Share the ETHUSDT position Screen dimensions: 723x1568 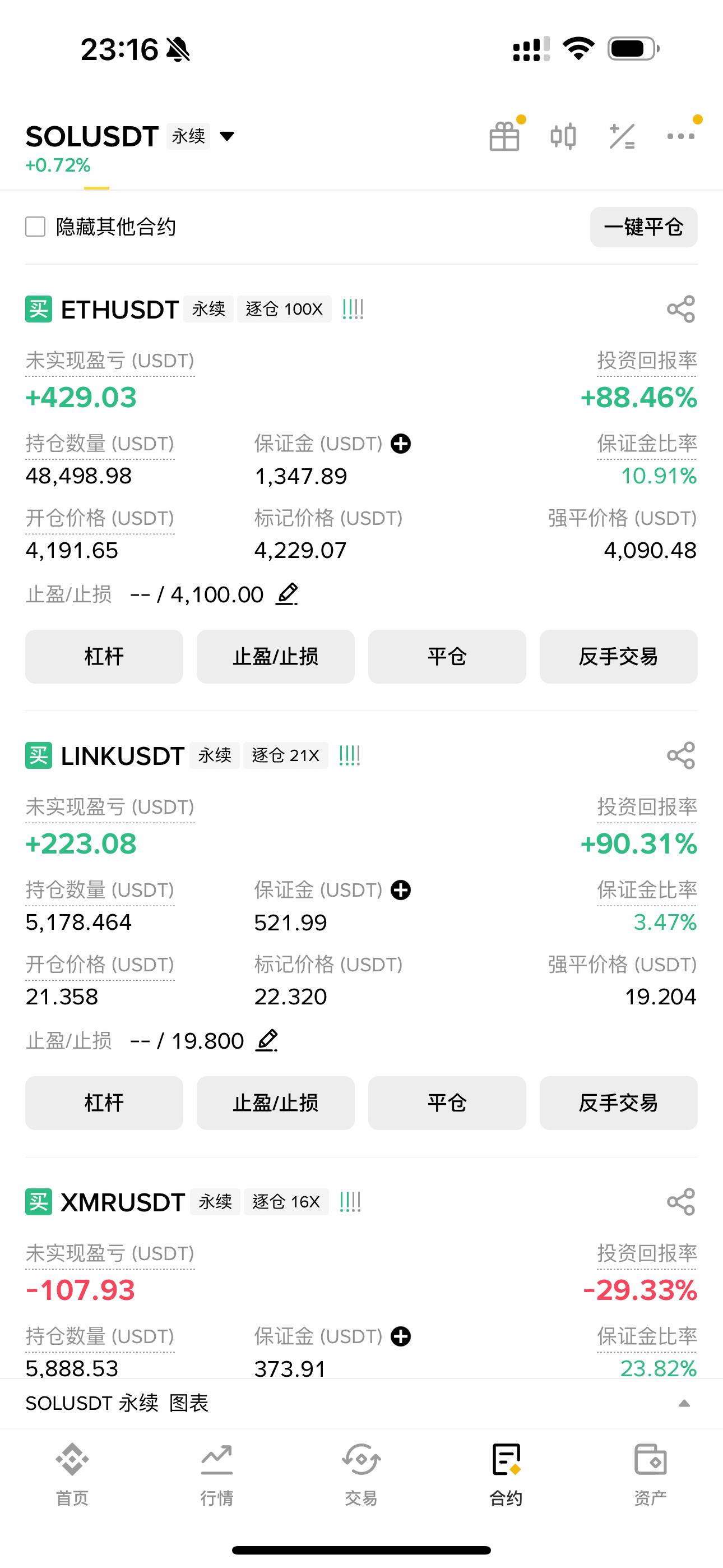pyautogui.click(x=680, y=309)
